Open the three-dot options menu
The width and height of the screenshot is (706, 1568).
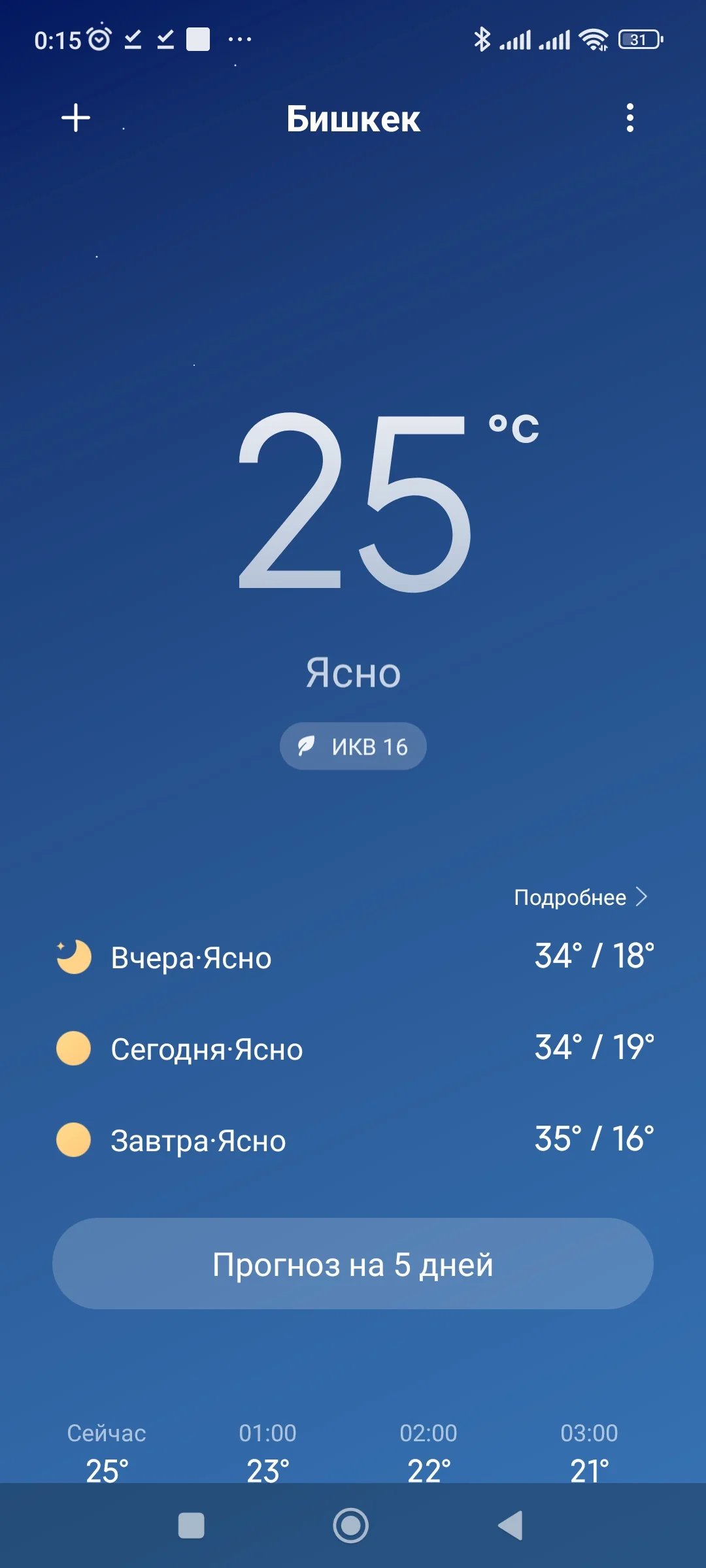(x=630, y=119)
